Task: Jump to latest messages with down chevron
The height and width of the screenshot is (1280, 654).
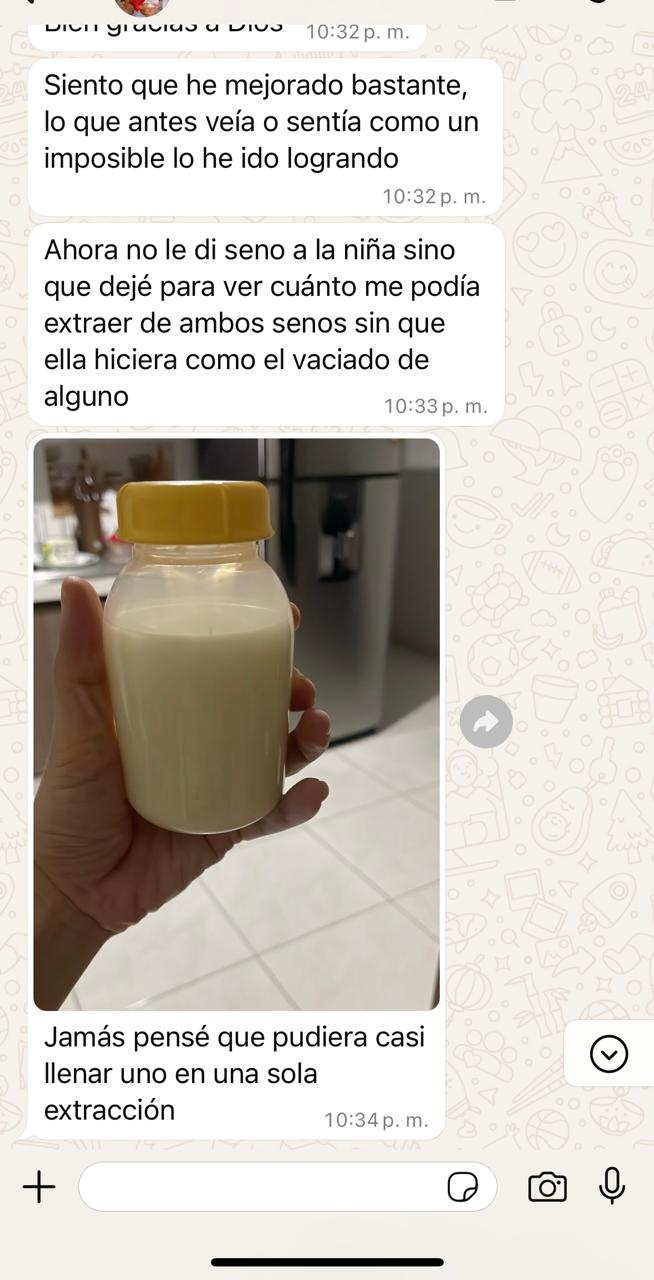Action: coord(609,1054)
